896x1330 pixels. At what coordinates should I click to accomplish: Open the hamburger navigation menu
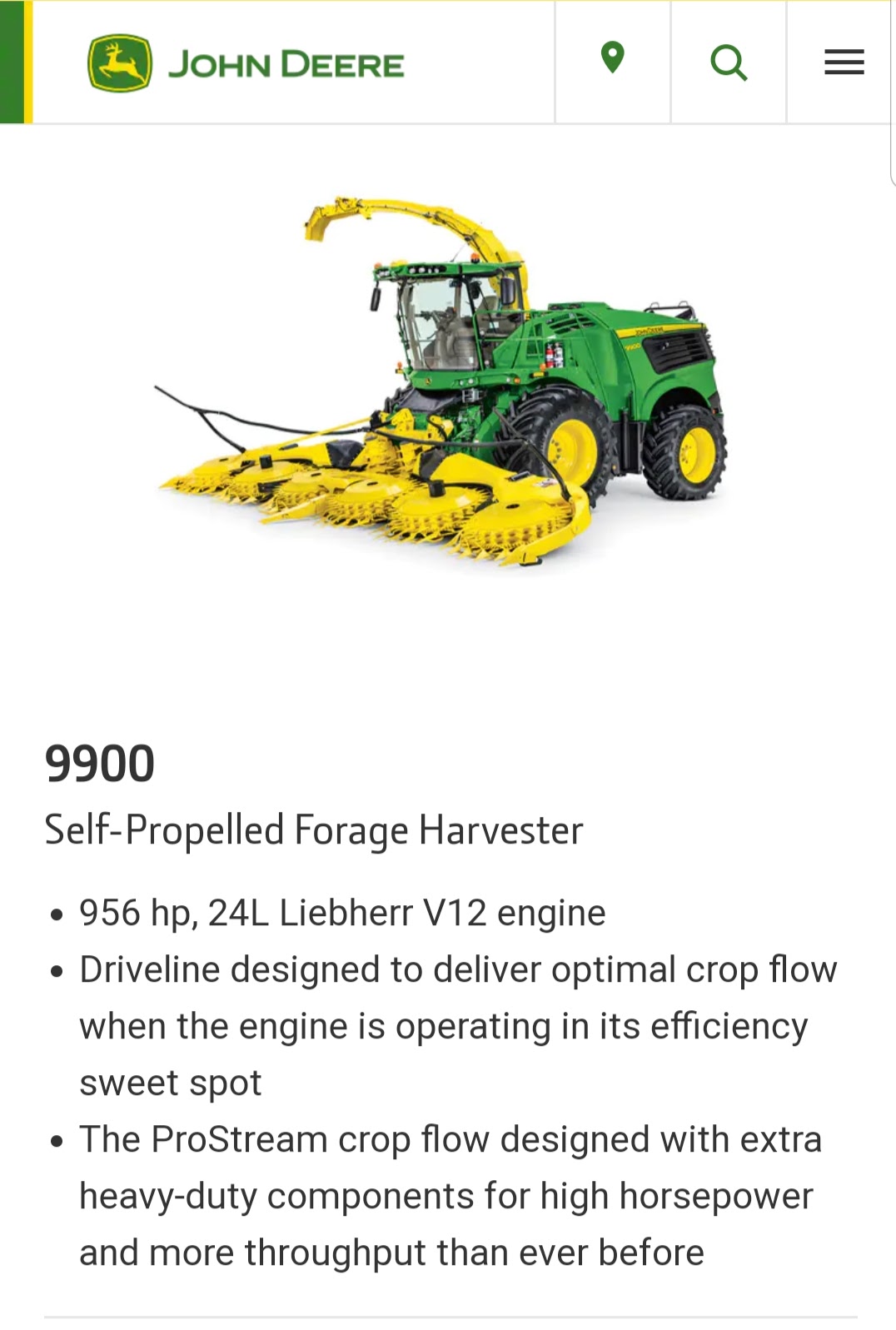(x=844, y=62)
